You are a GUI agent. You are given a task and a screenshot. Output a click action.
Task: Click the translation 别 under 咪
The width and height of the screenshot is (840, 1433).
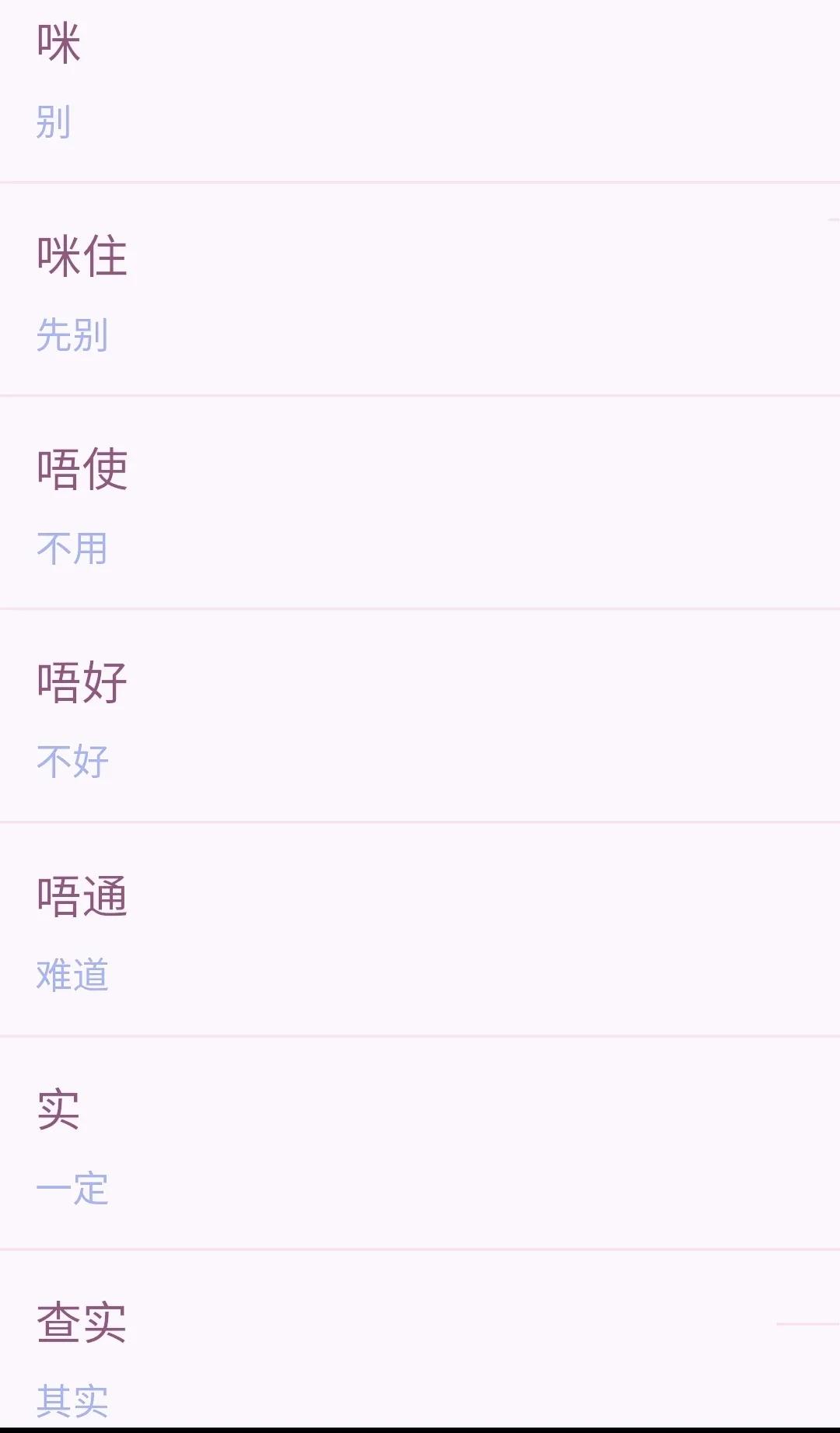click(x=53, y=121)
